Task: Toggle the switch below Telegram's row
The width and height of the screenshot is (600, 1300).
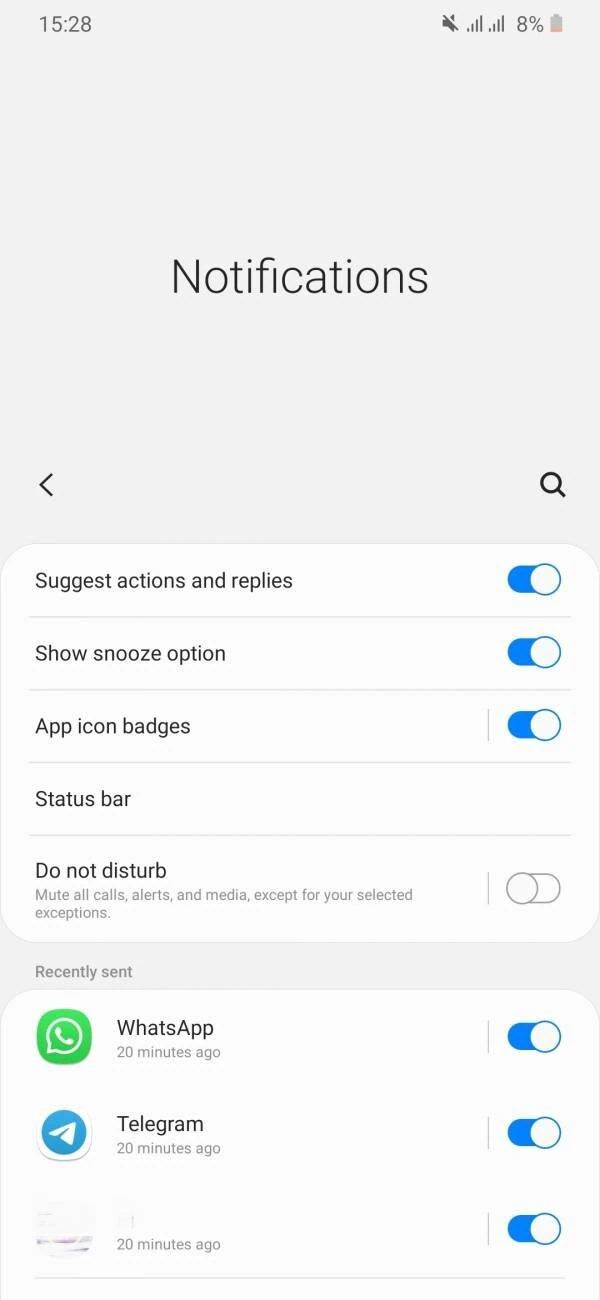Action: pos(533,1229)
